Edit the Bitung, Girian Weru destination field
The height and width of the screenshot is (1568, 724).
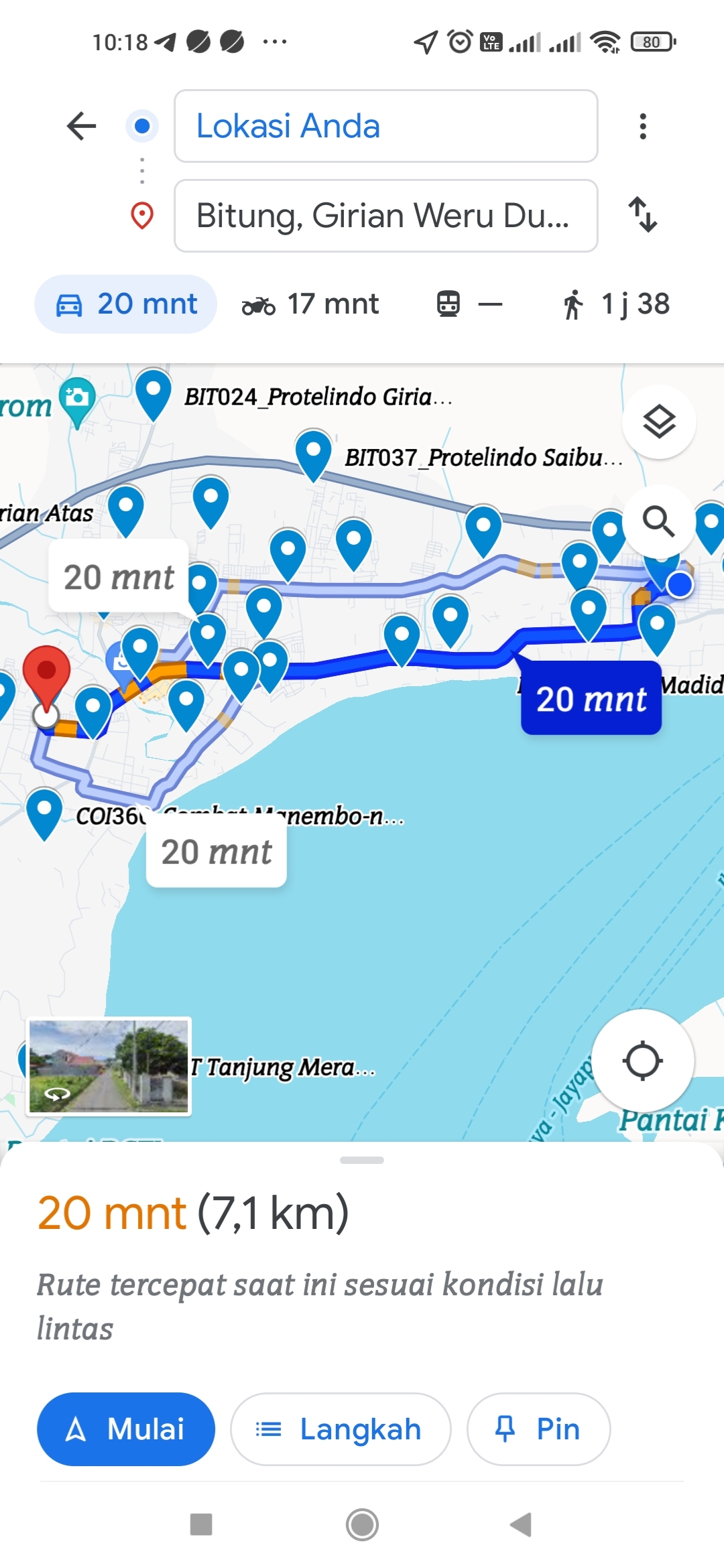coord(386,216)
